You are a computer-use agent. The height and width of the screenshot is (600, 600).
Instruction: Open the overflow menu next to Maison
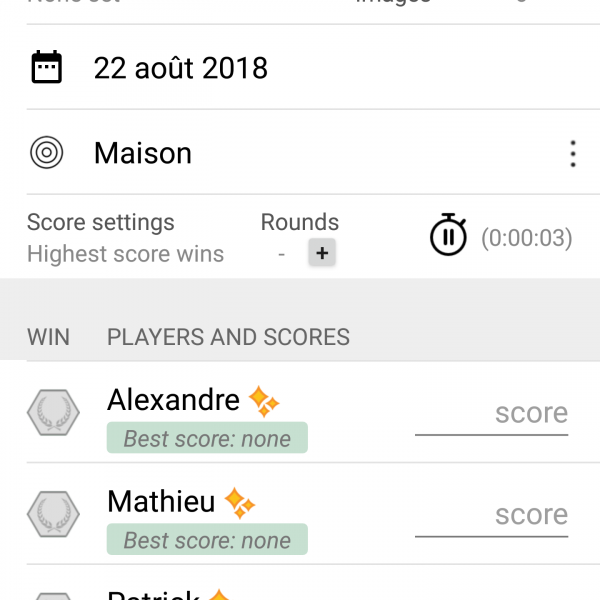coord(572,153)
